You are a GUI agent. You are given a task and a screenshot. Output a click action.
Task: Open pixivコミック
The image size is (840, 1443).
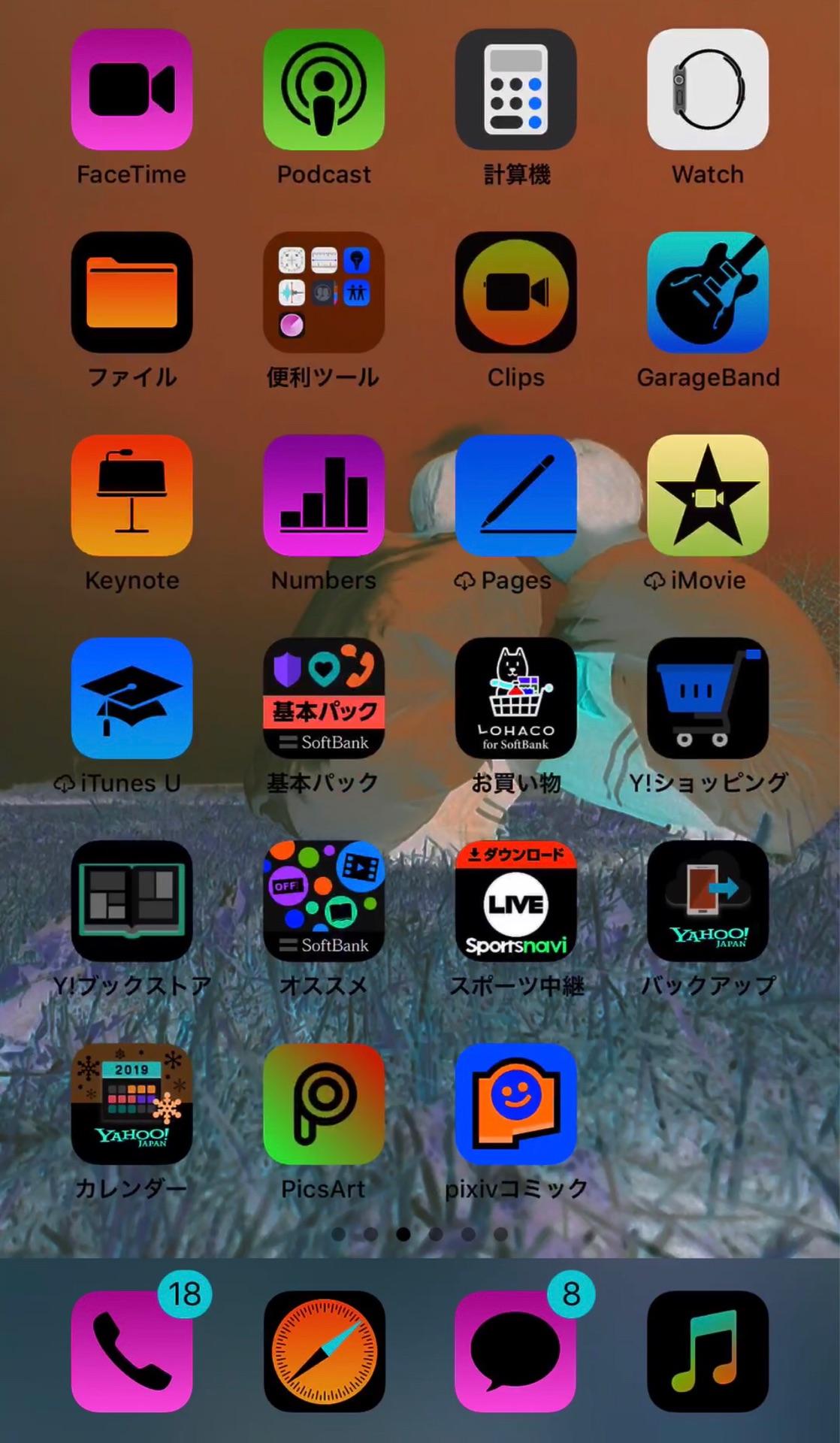[x=515, y=1104]
